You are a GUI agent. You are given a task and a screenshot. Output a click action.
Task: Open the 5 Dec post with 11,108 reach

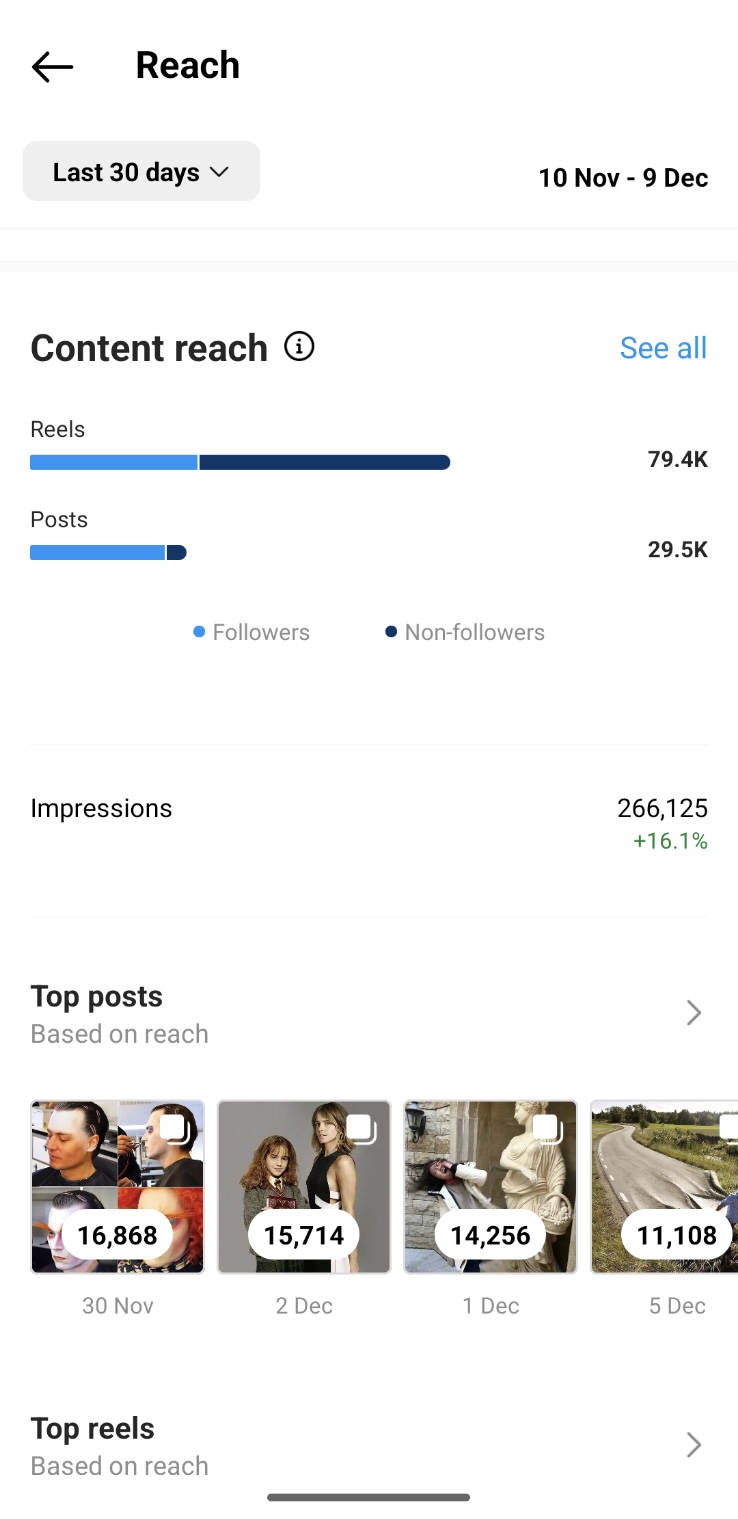(x=664, y=1187)
